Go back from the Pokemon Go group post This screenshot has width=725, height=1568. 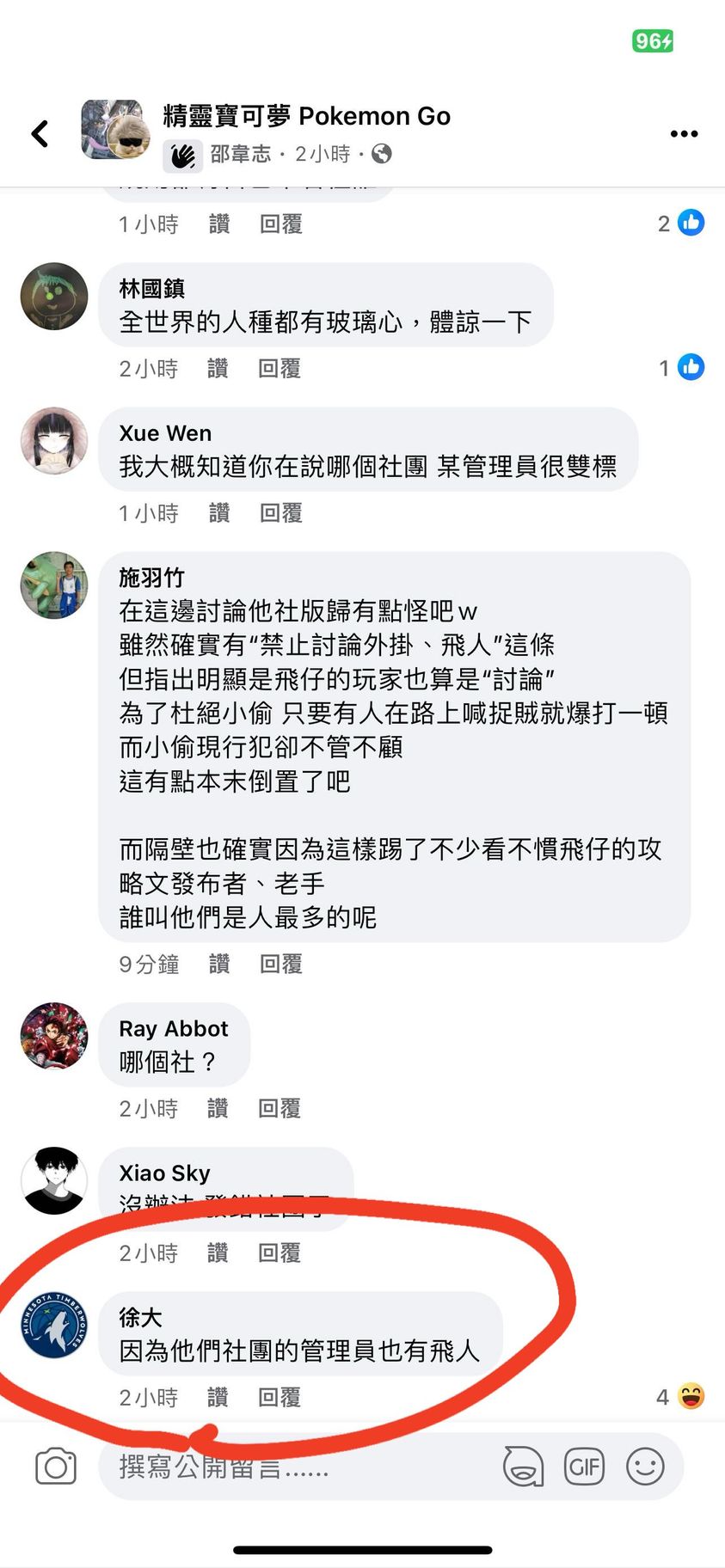tap(40, 133)
